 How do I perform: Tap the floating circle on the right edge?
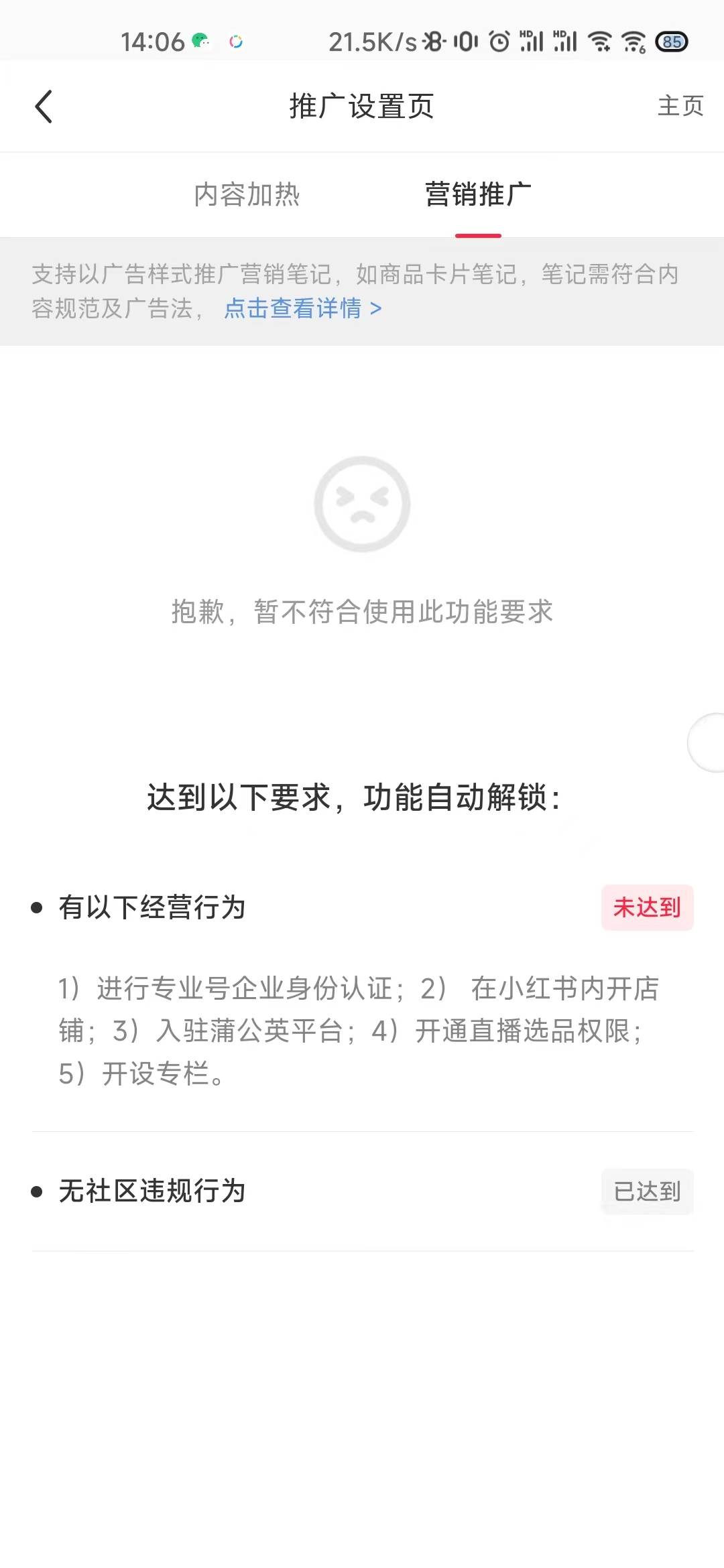(709, 742)
